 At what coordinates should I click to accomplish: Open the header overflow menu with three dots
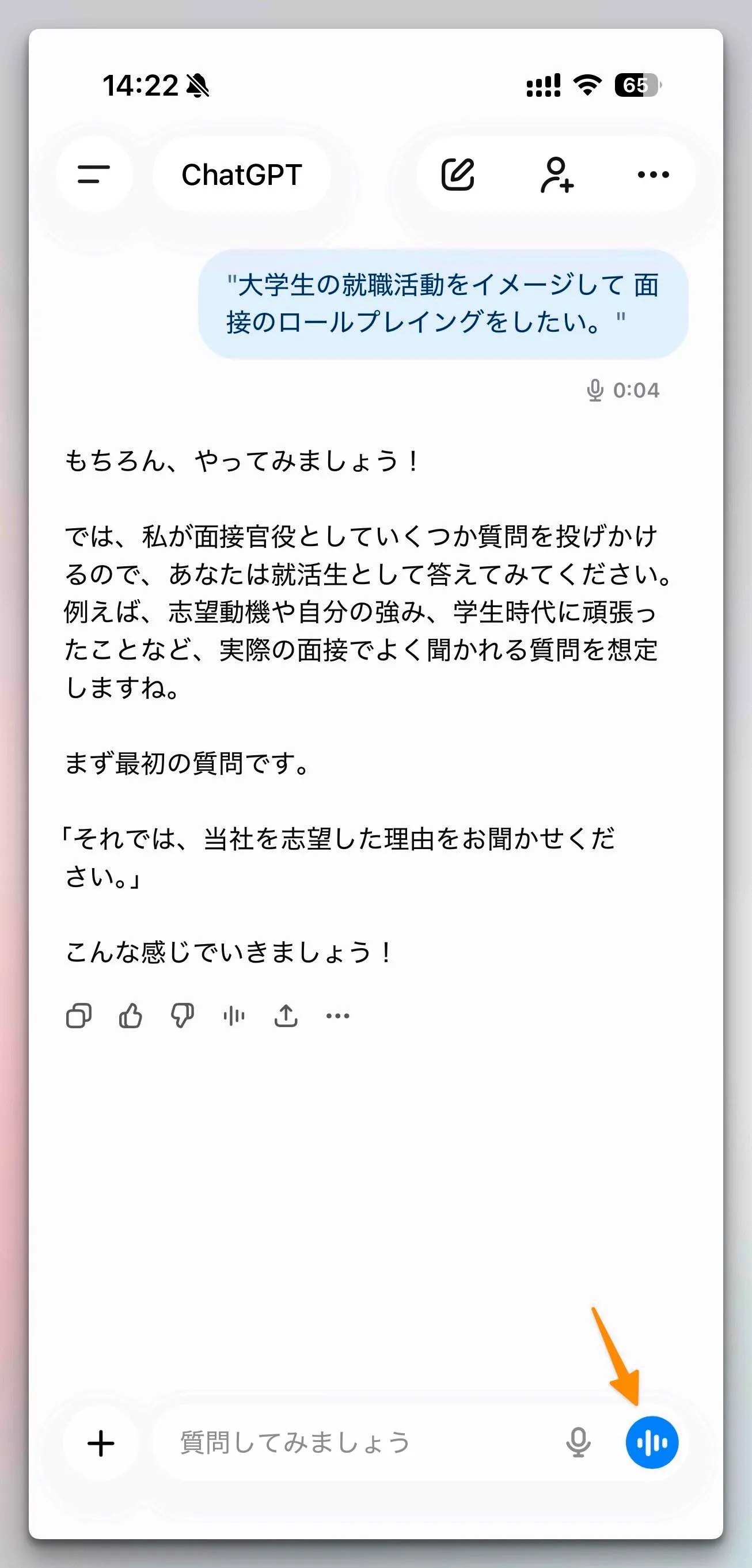(x=653, y=175)
